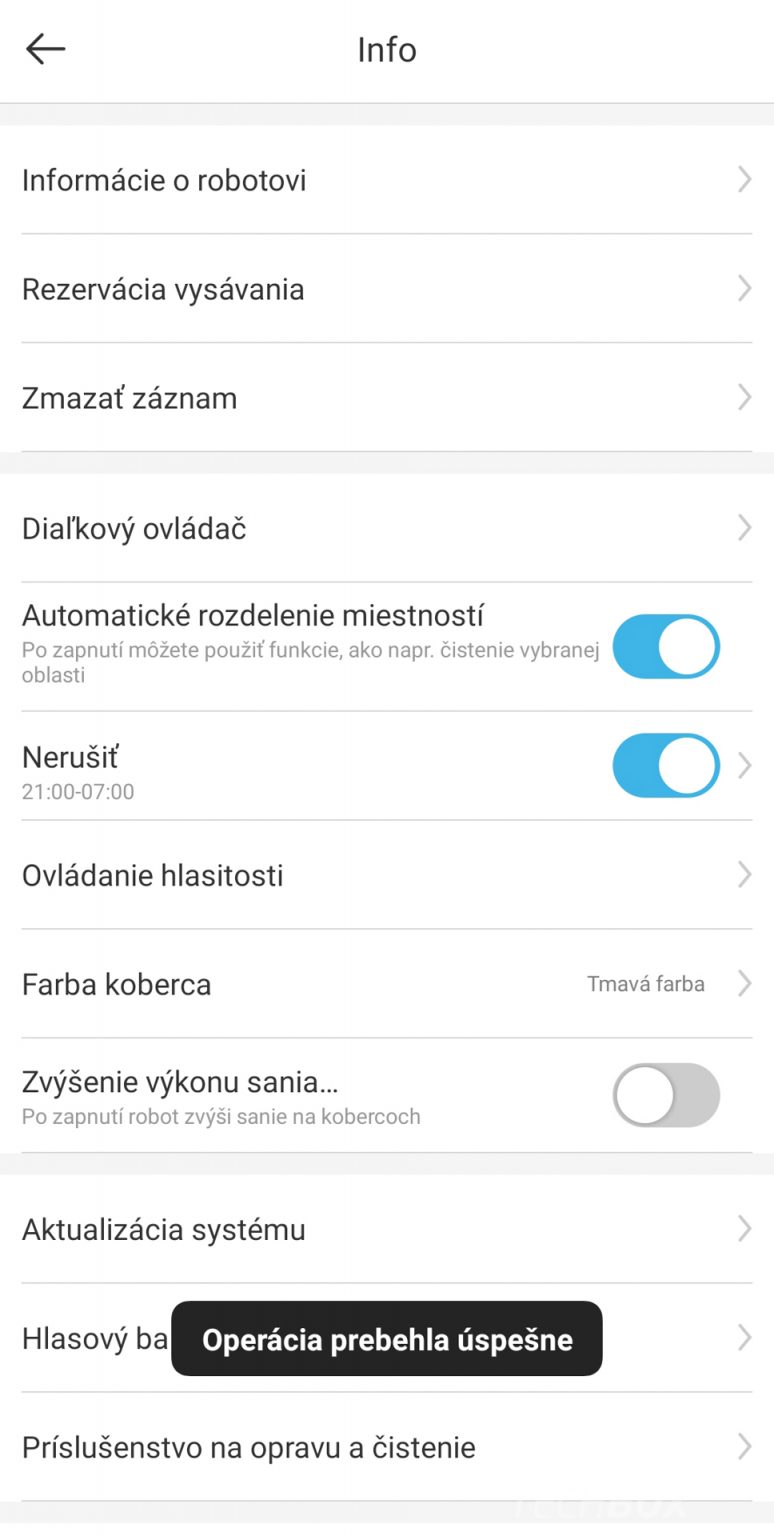Go back using the arrow icon

(x=45, y=49)
